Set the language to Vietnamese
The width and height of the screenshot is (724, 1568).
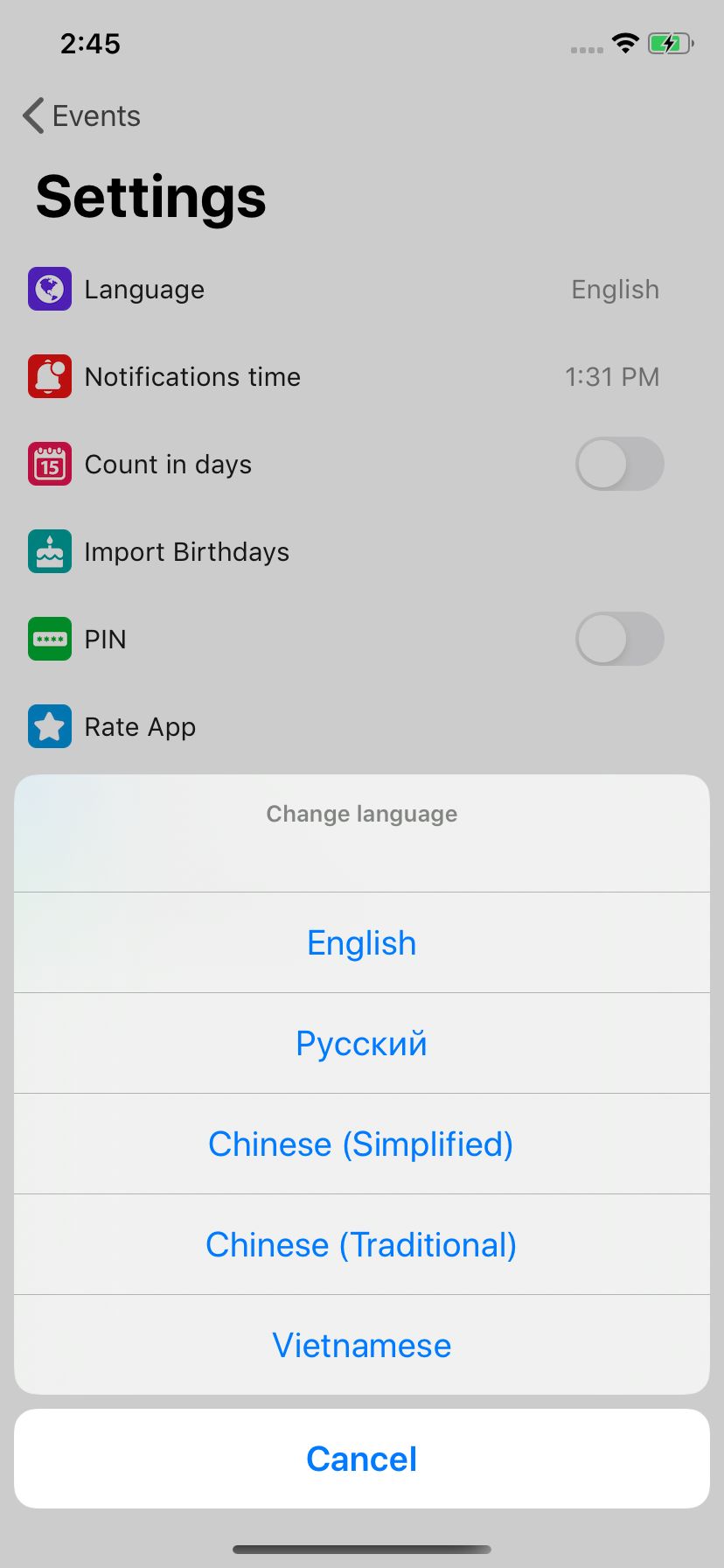click(361, 1346)
